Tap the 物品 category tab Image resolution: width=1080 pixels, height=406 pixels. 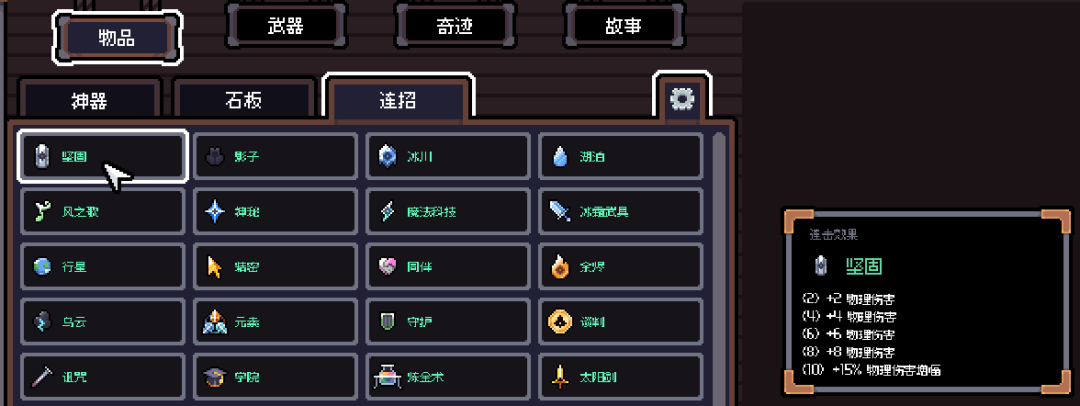[117, 37]
